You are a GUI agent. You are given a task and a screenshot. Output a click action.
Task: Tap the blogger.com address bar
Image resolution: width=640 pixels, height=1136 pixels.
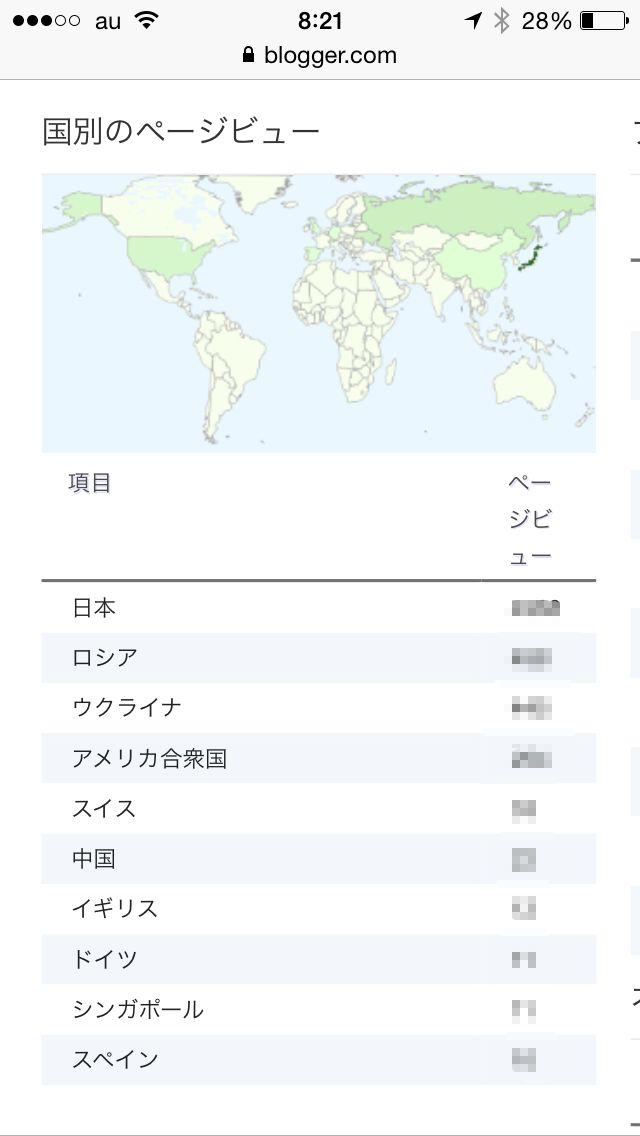pos(320,56)
